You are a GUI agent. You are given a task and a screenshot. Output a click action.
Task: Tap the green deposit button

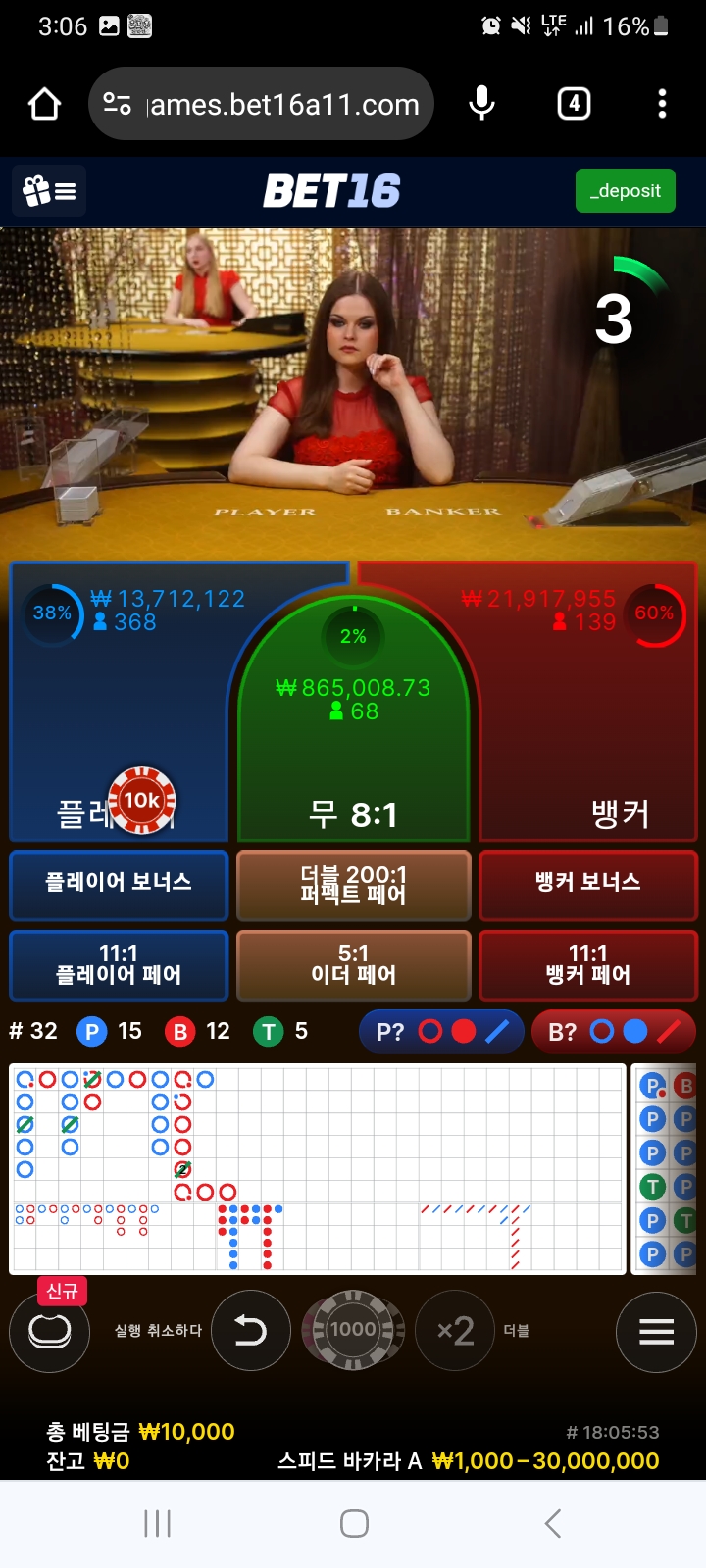point(626,191)
